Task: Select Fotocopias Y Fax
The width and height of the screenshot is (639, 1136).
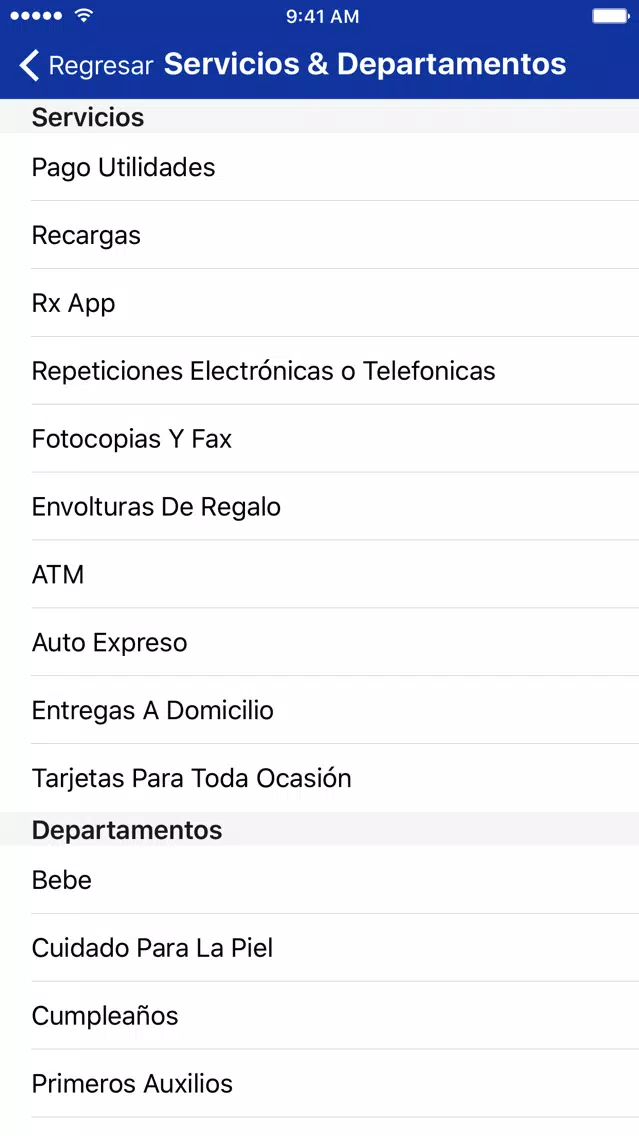Action: click(320, 439)
